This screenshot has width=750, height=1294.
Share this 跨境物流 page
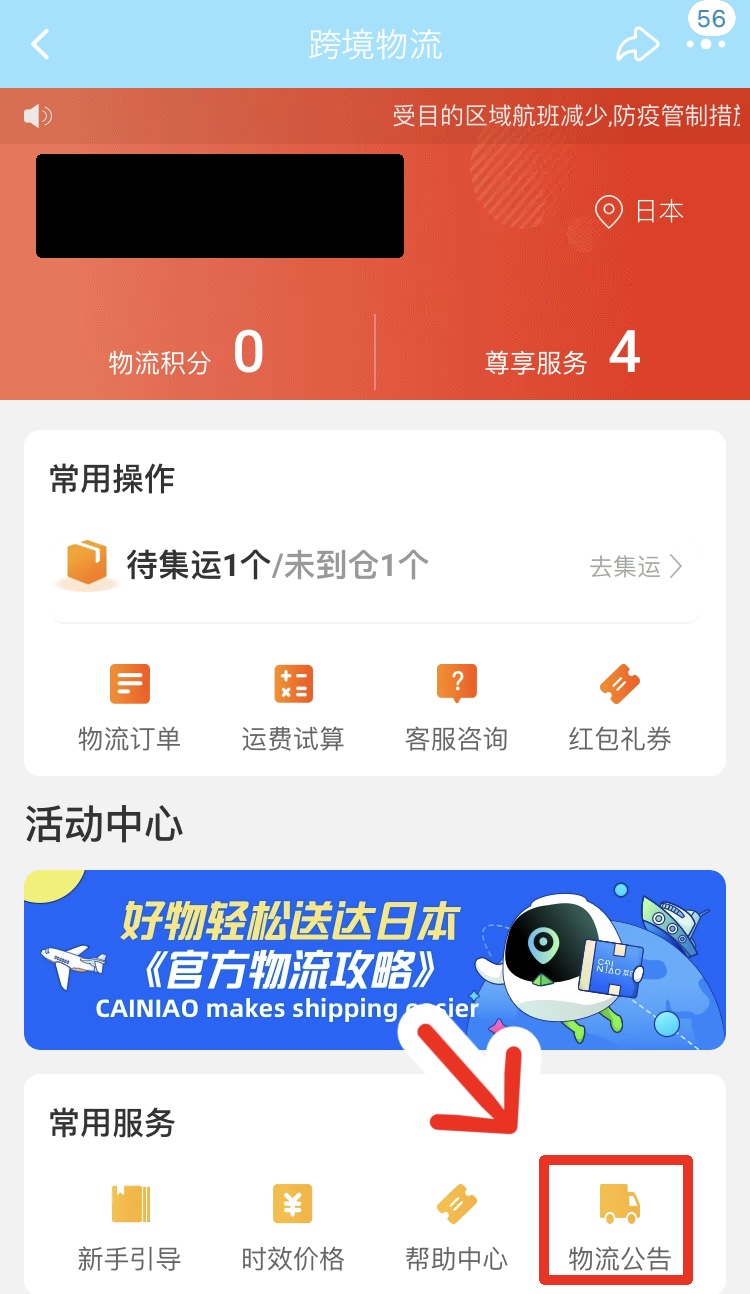point(637,43)
